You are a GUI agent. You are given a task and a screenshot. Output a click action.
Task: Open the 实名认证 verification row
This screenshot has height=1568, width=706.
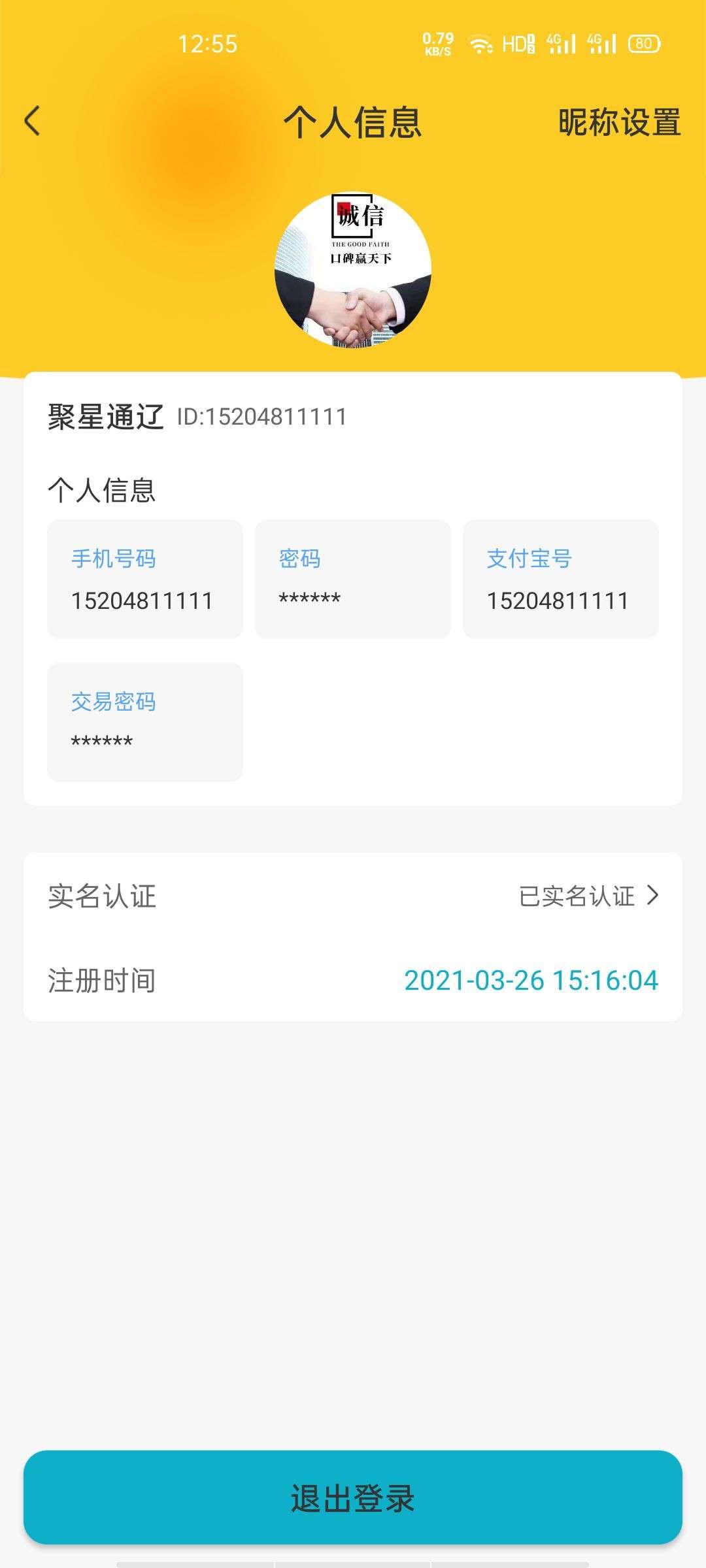point(353,896)
